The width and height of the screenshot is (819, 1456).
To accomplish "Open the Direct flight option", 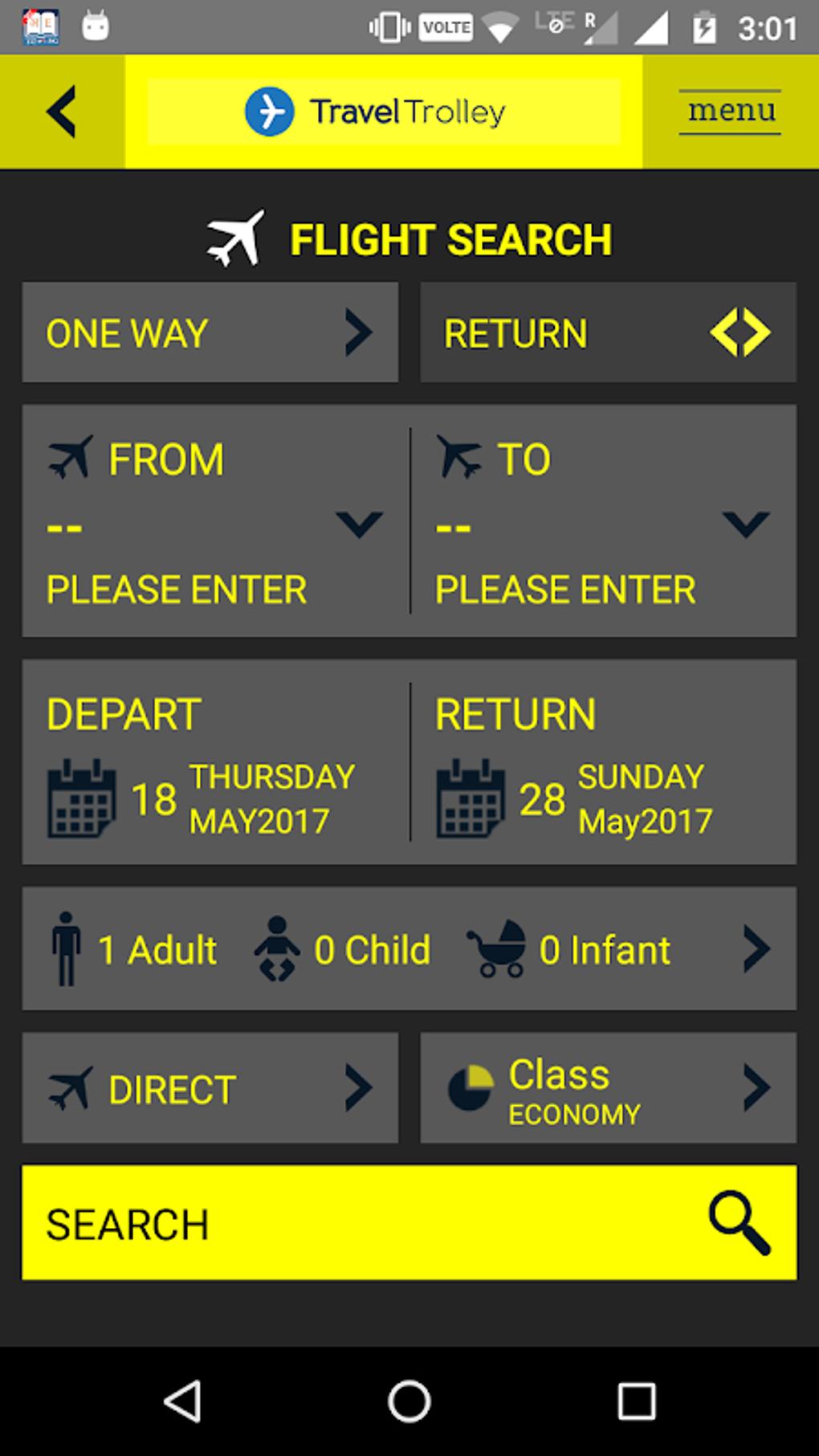I will click(x=210, y=1088).
